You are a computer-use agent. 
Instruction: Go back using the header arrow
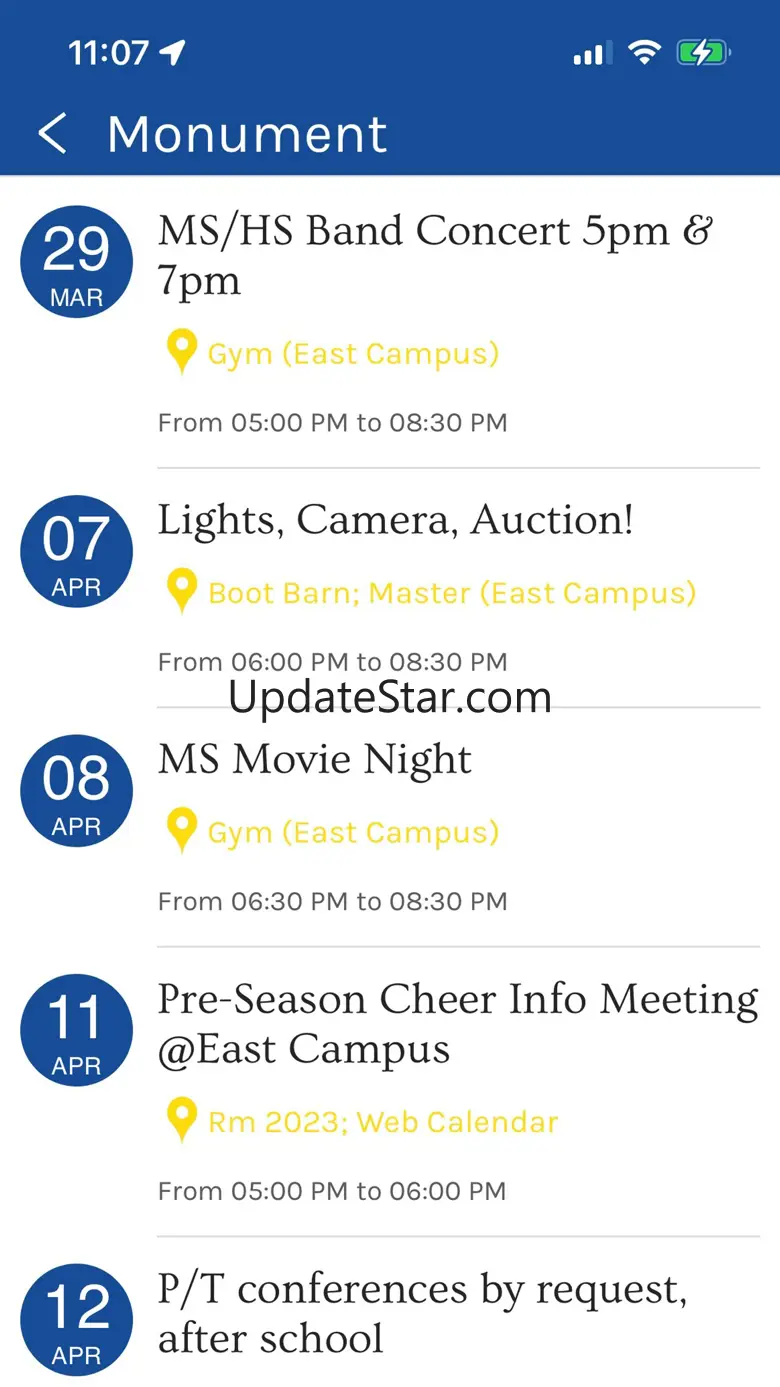pos(52,133)
